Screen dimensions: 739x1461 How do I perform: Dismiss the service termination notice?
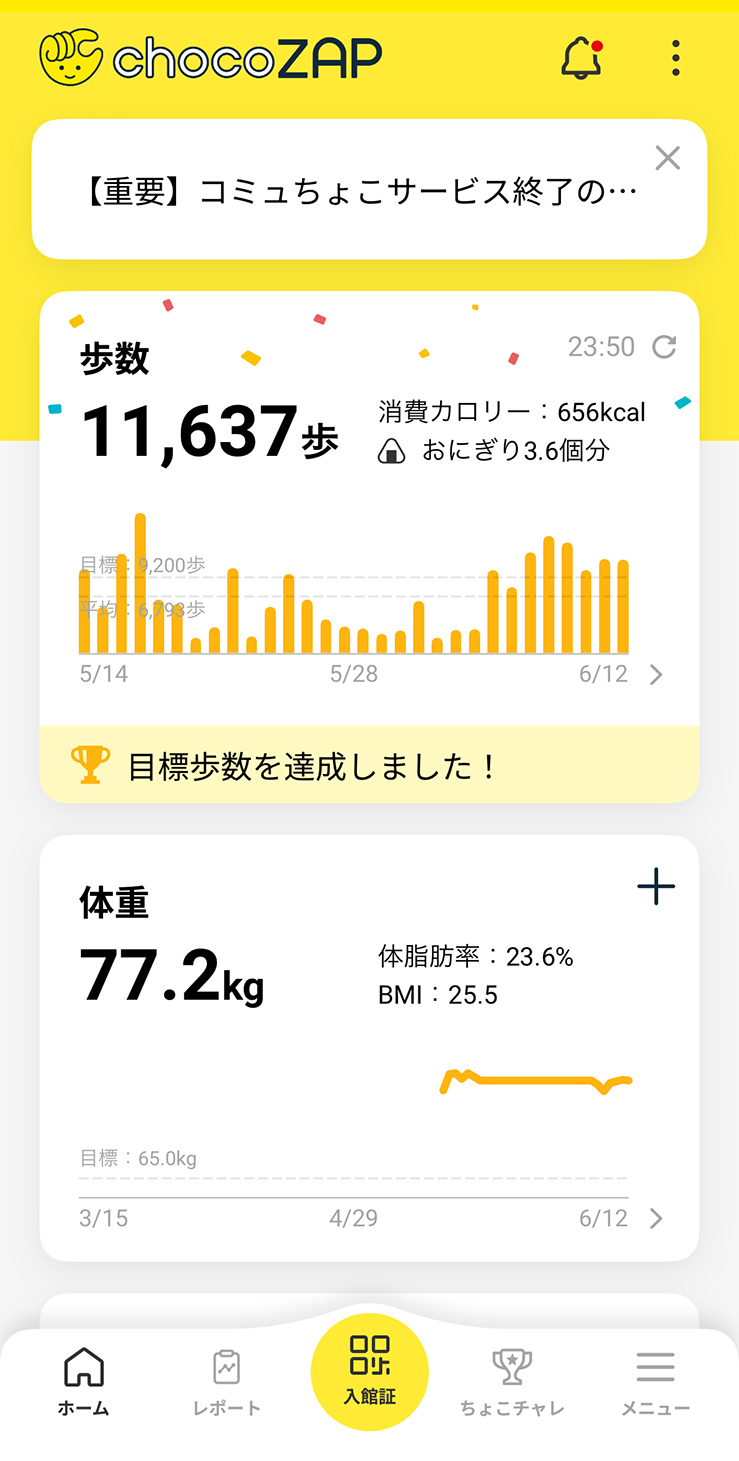[667, 158]
